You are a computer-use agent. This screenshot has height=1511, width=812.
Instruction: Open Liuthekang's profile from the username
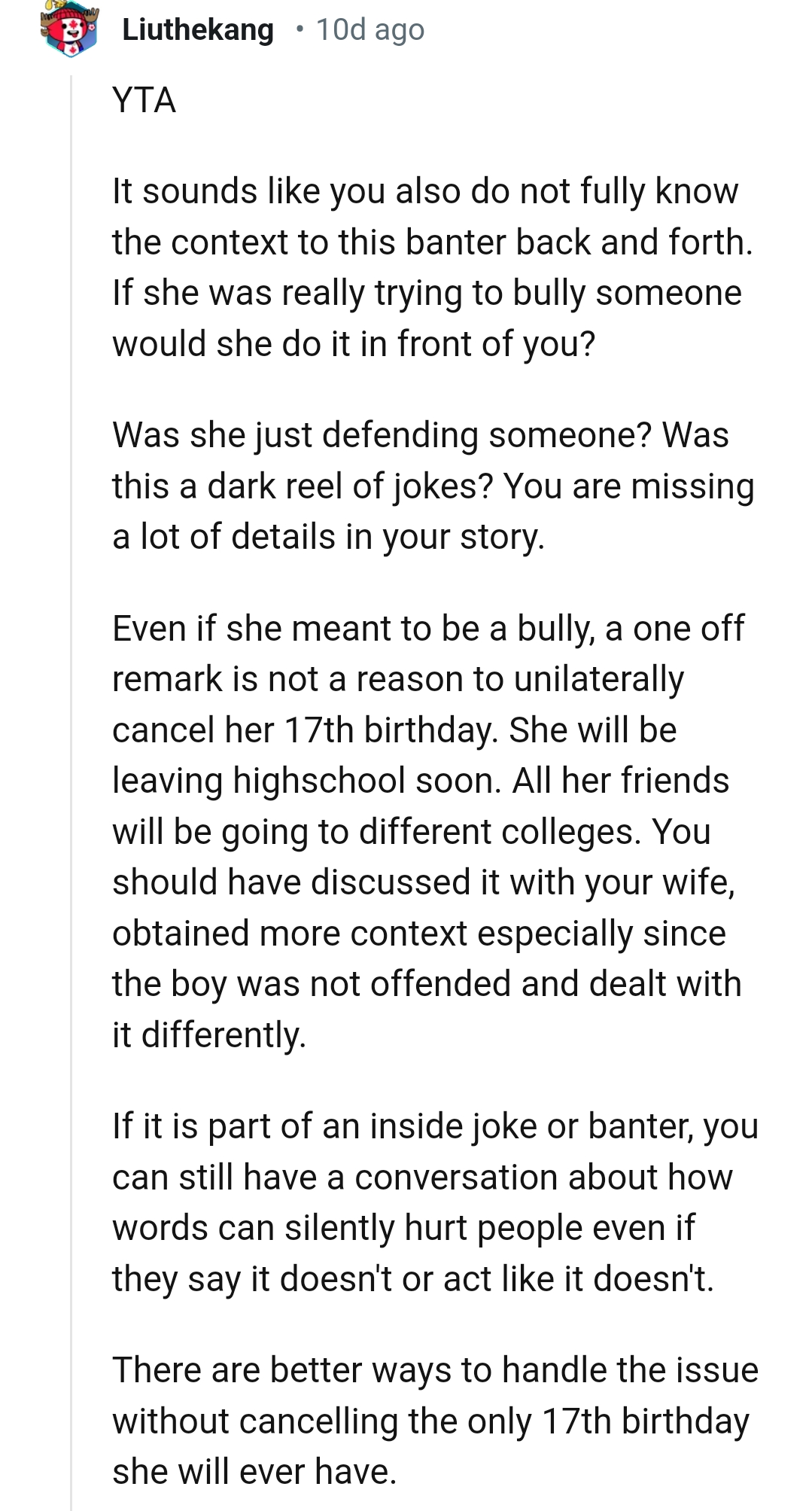(x=196, y=30)
